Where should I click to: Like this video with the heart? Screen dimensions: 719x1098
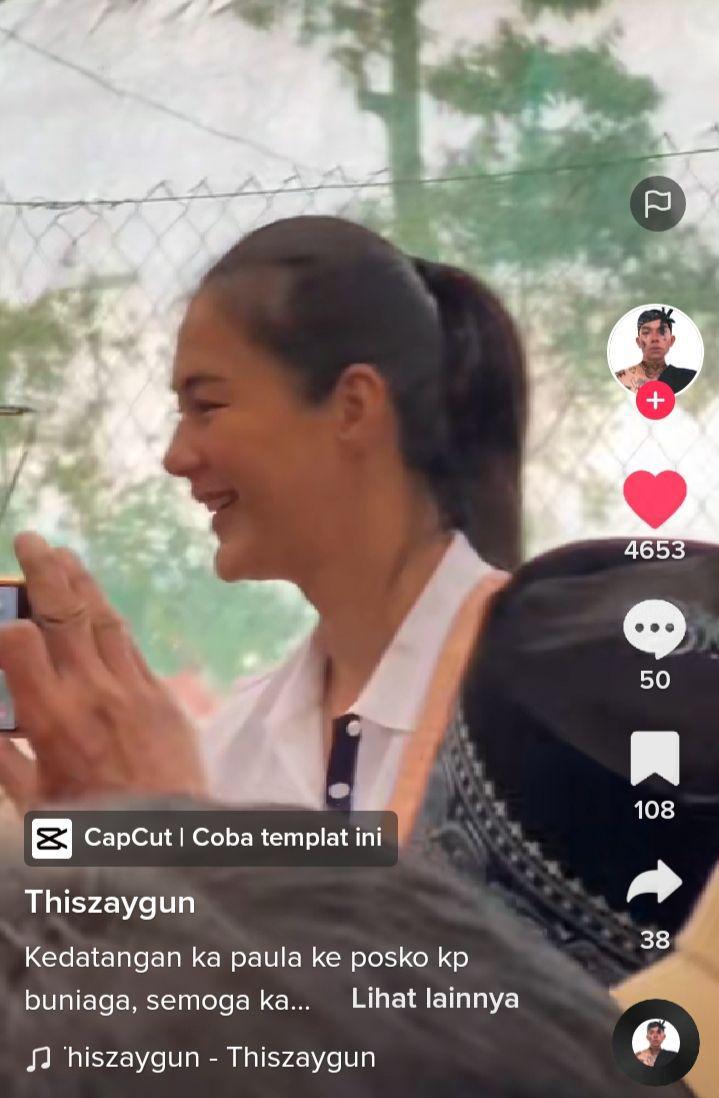click(655, 499)
